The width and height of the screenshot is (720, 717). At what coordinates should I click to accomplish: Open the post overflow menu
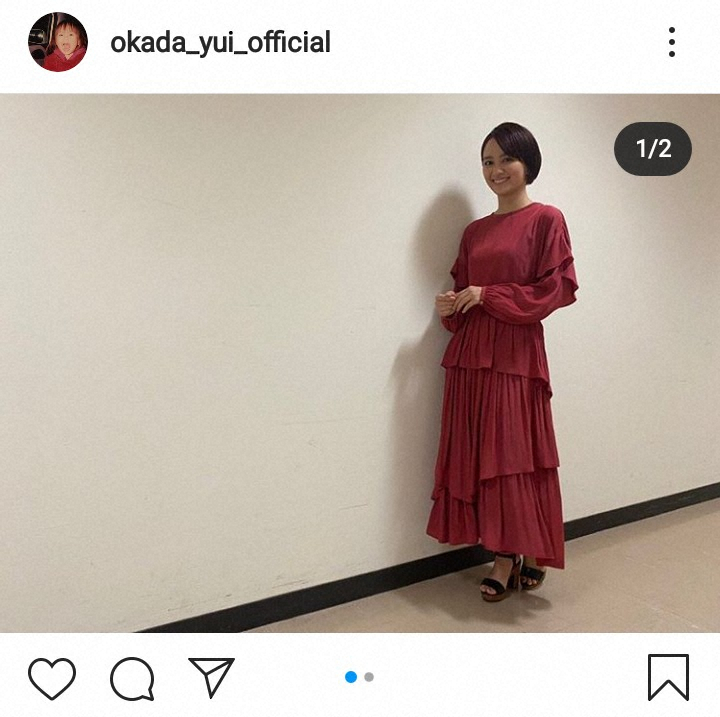(x=671, y=42)
